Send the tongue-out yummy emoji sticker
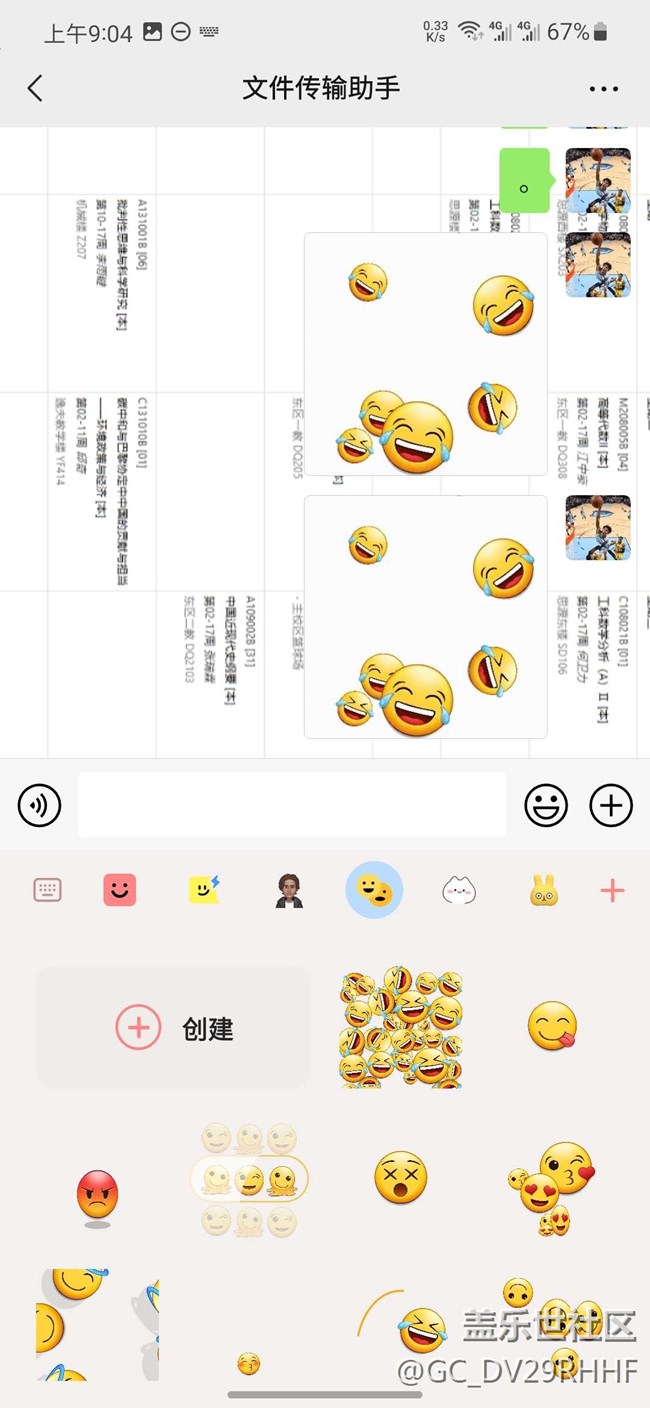The height and width of the screenshot is (1408, 650). pos(552,1027)
